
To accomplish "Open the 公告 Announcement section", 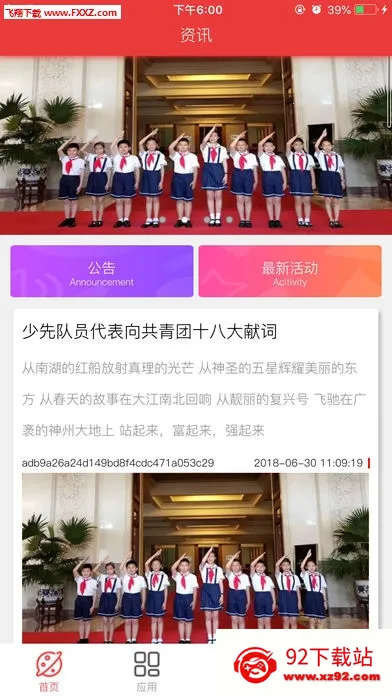I will point(102,271).
